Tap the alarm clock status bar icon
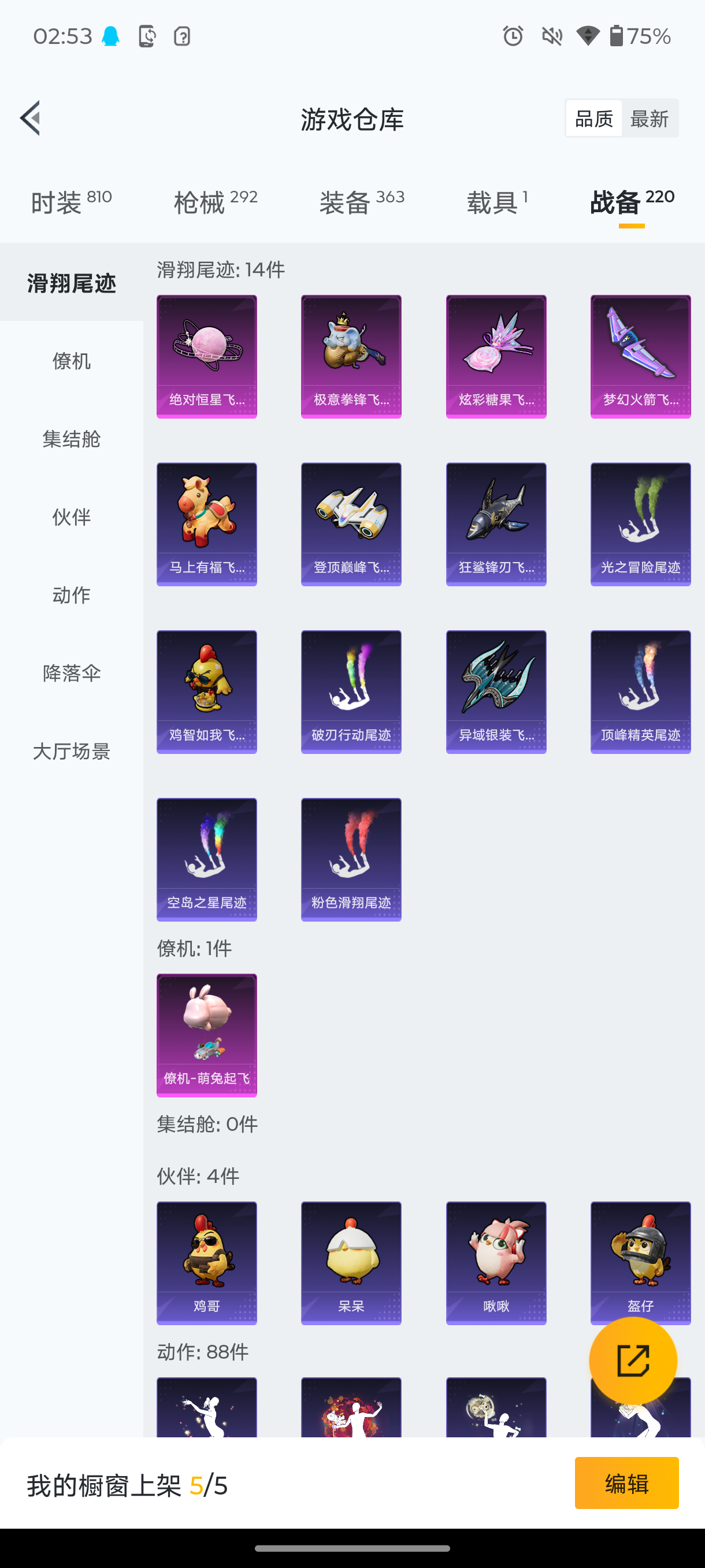The image size is (705, 1568). pos(513,36)
